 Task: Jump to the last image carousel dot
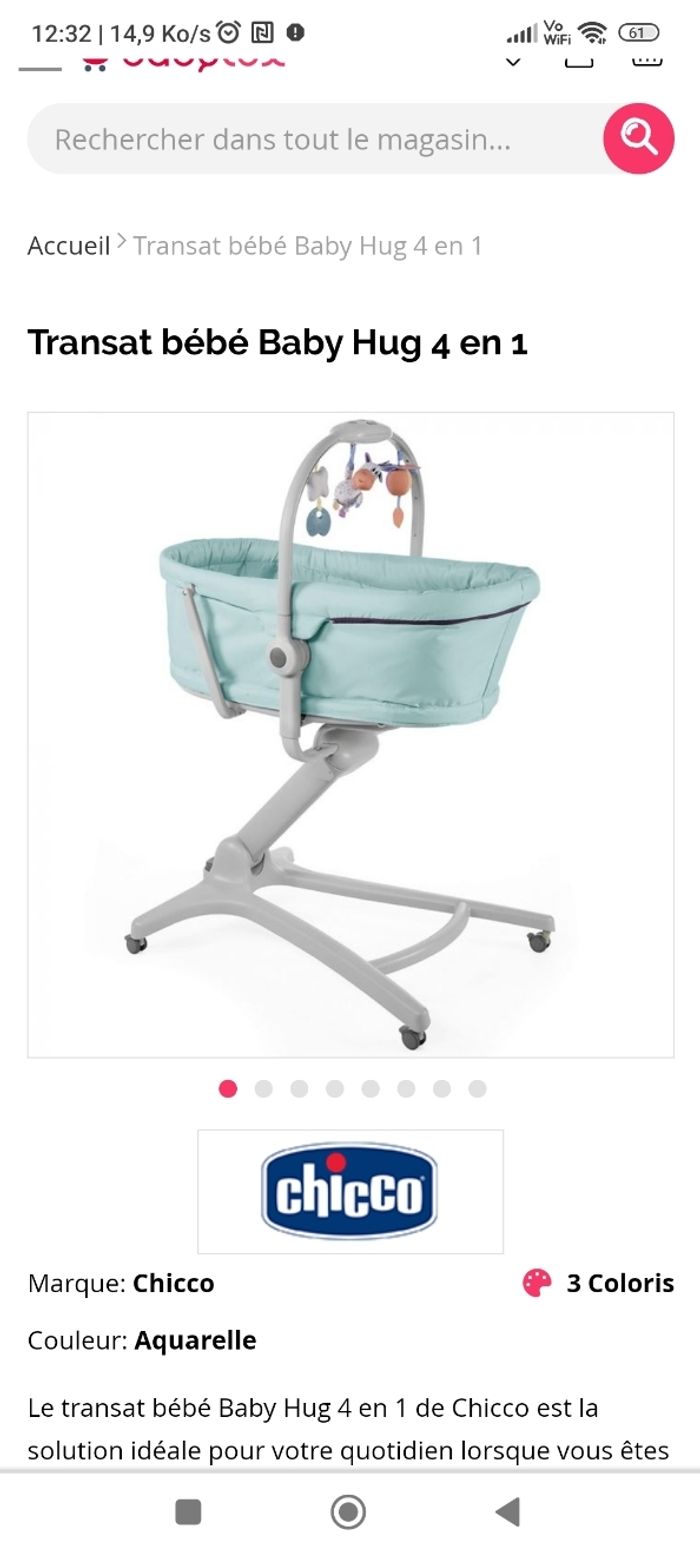pos(478,1089)
